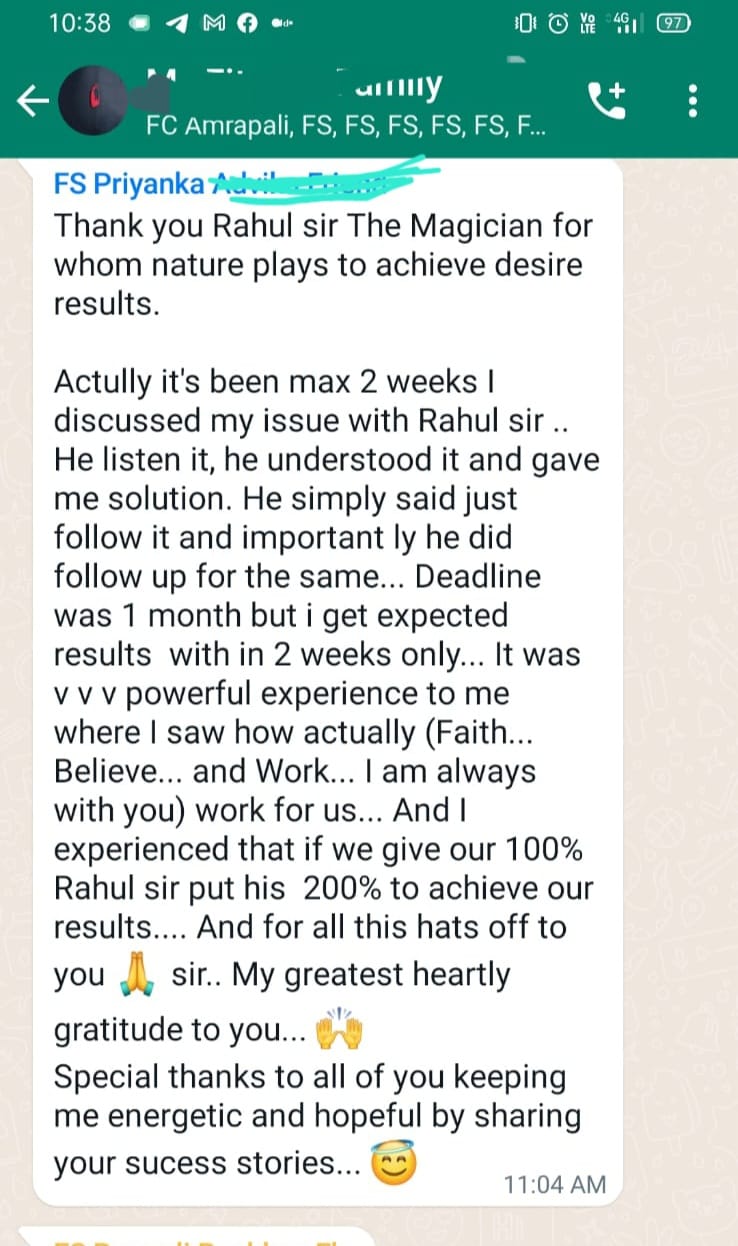Start a group call
Screen dimensions: 738x1246
tap(607, 98)
